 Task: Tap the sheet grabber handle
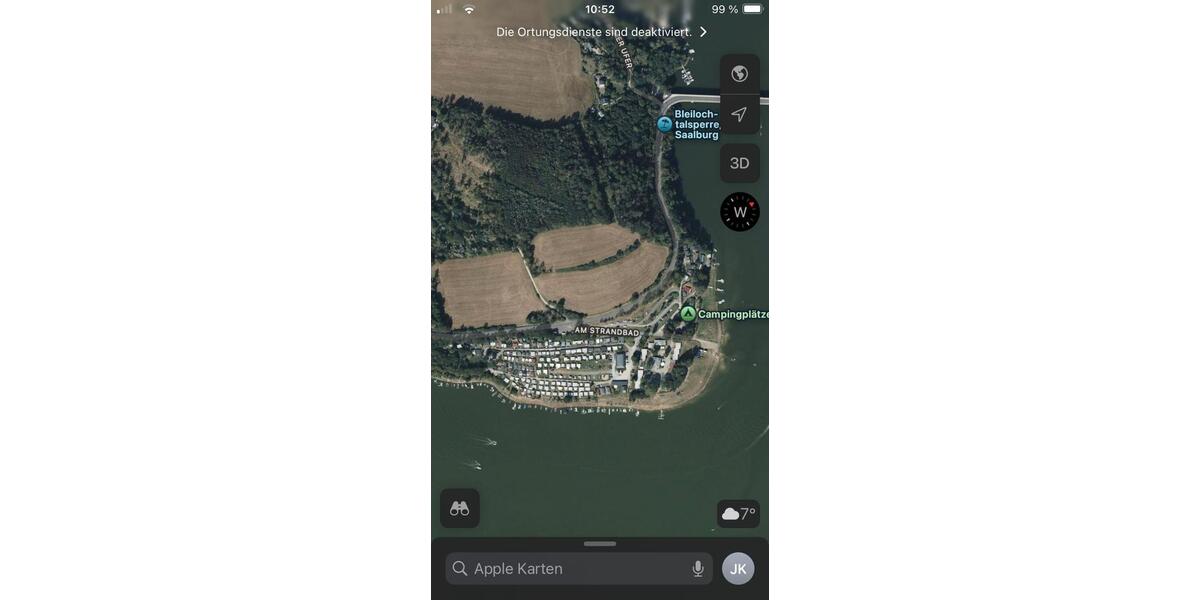[600, 544]
